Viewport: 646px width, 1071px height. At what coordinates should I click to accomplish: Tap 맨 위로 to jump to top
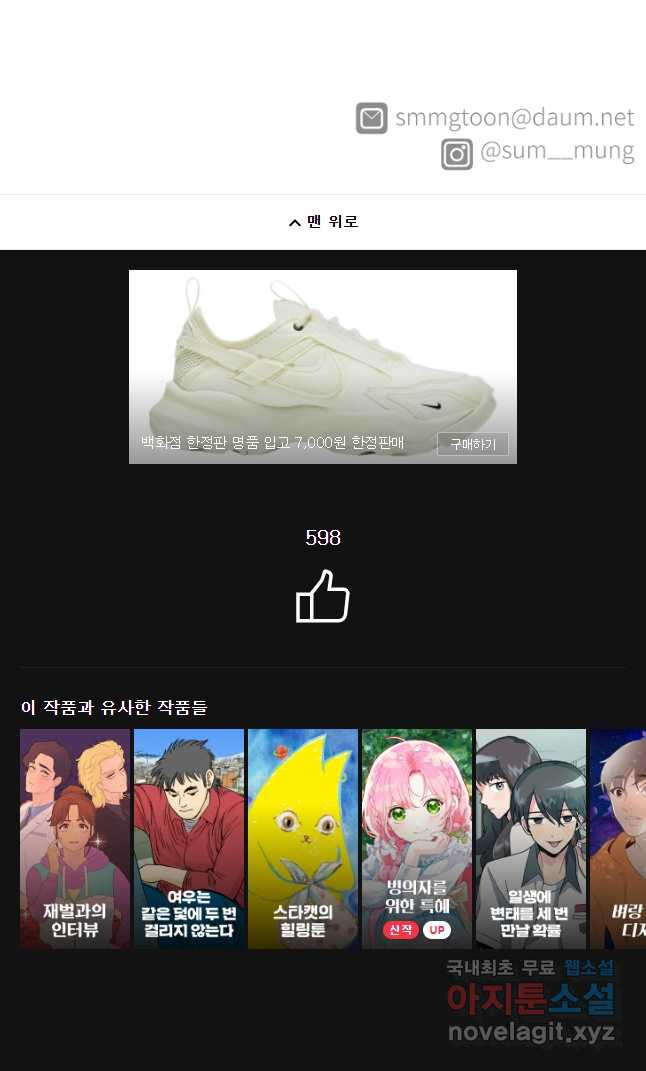(x=323, y=222)
